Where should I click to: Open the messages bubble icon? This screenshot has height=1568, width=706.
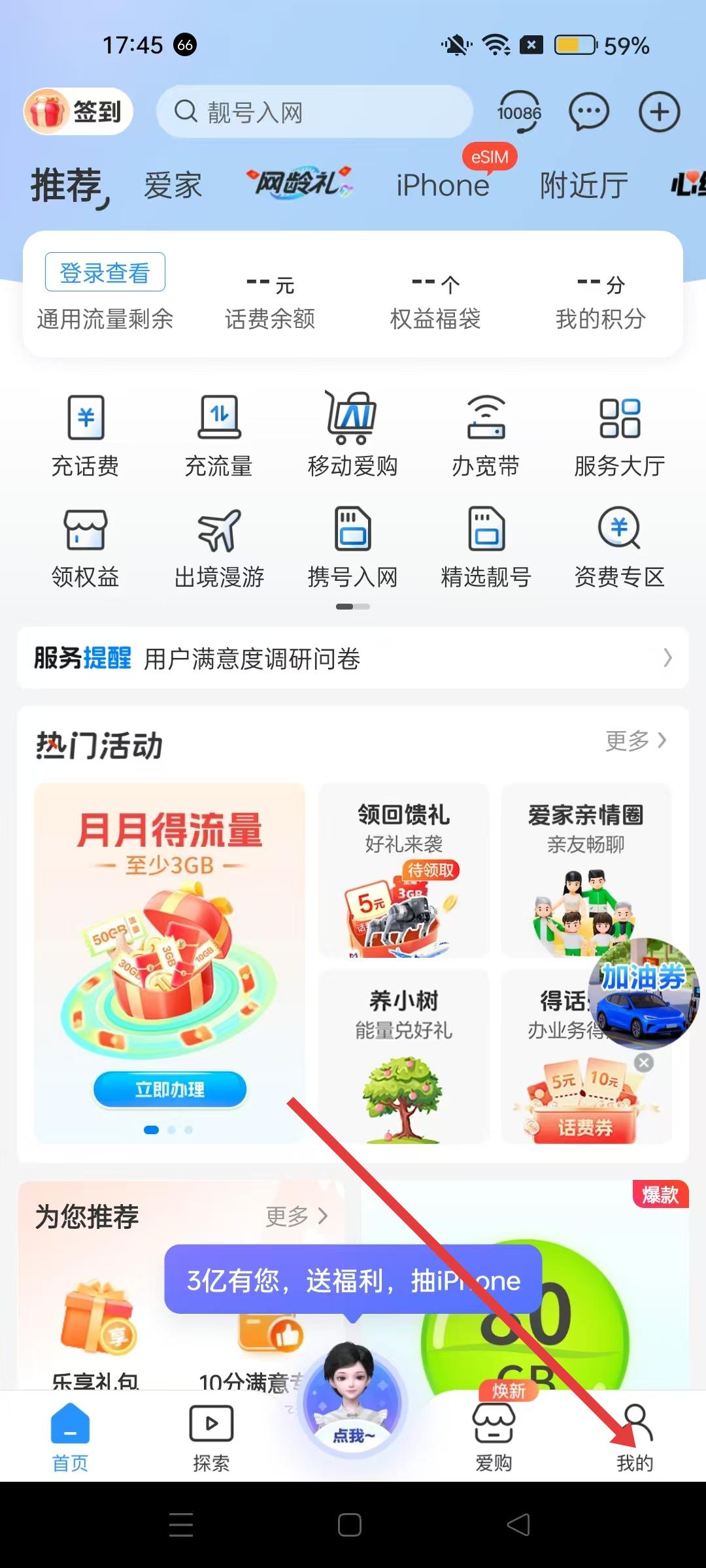coord(588,112)
